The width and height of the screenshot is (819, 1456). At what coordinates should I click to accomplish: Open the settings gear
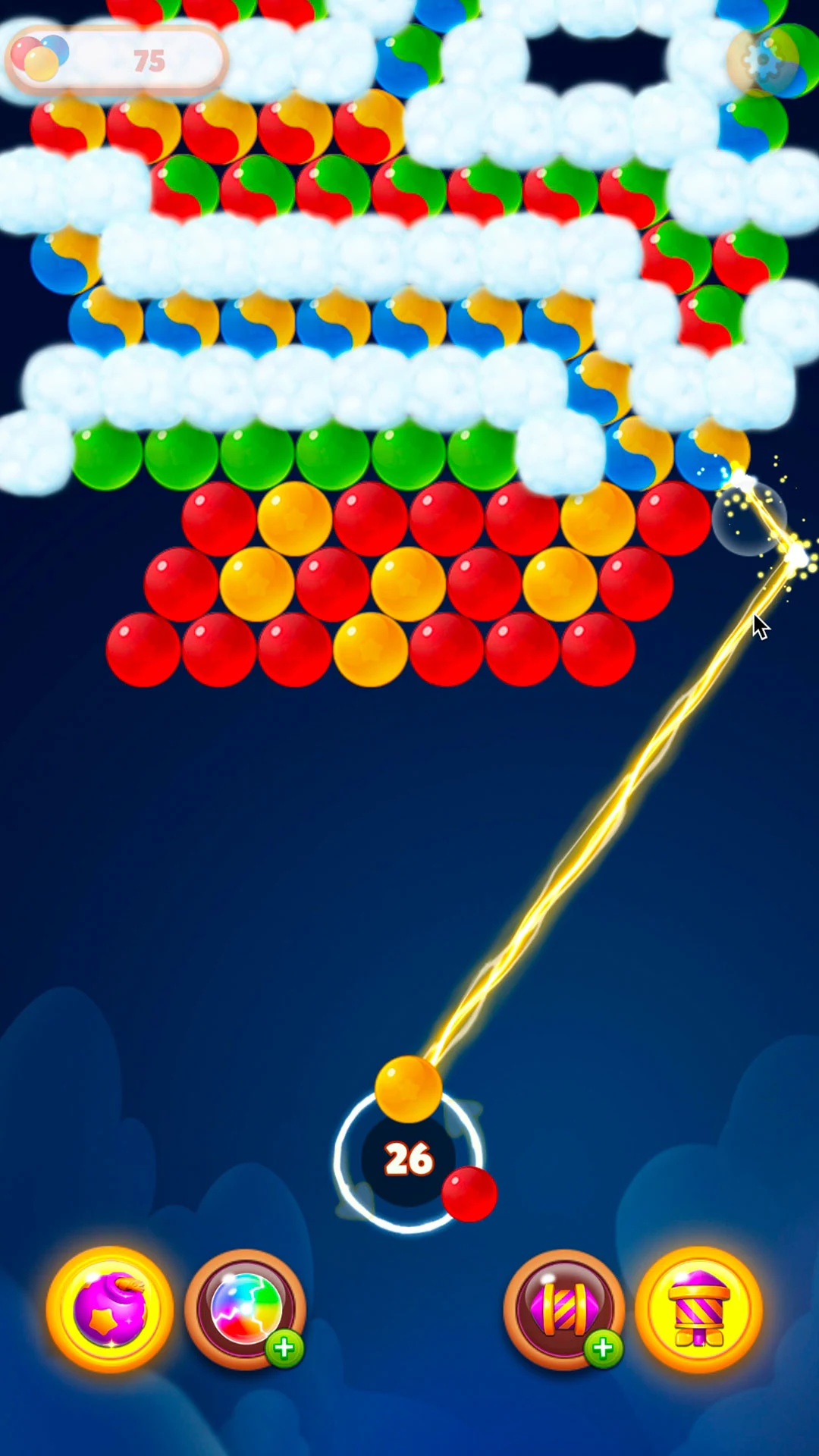click(762, 60)
